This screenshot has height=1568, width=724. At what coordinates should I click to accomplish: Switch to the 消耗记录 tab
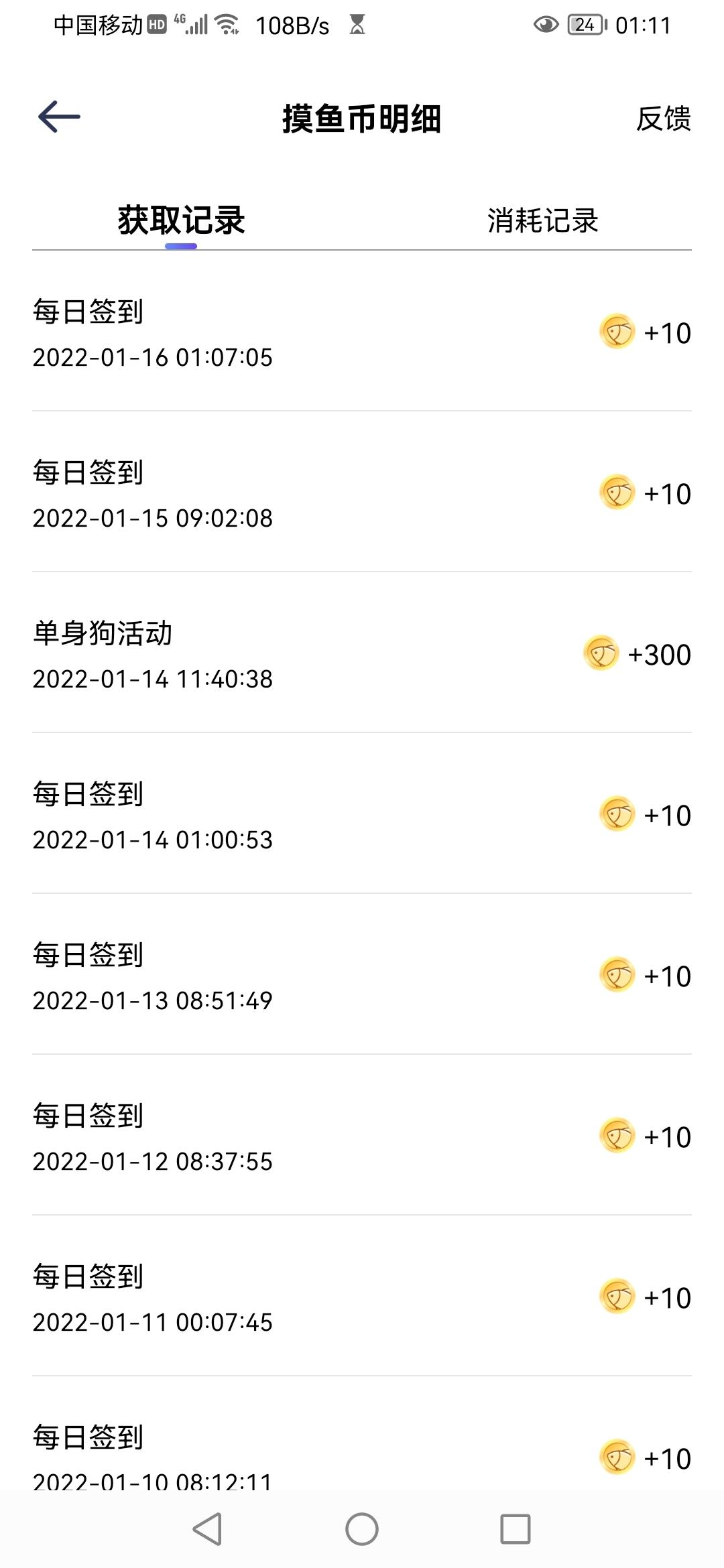(x=542, y=220)
